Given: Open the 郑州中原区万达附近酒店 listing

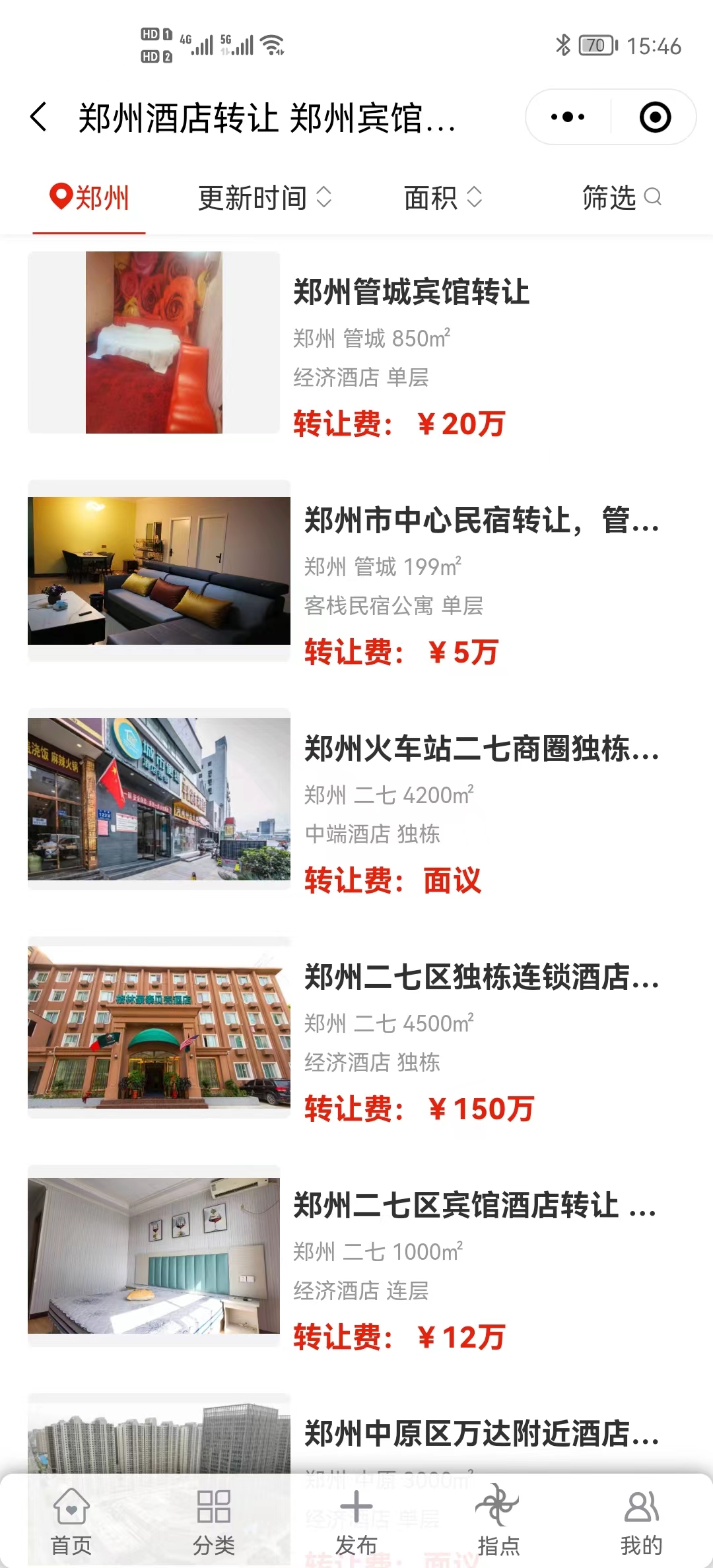Looking at the screenshot, I should click(481, 1433).
